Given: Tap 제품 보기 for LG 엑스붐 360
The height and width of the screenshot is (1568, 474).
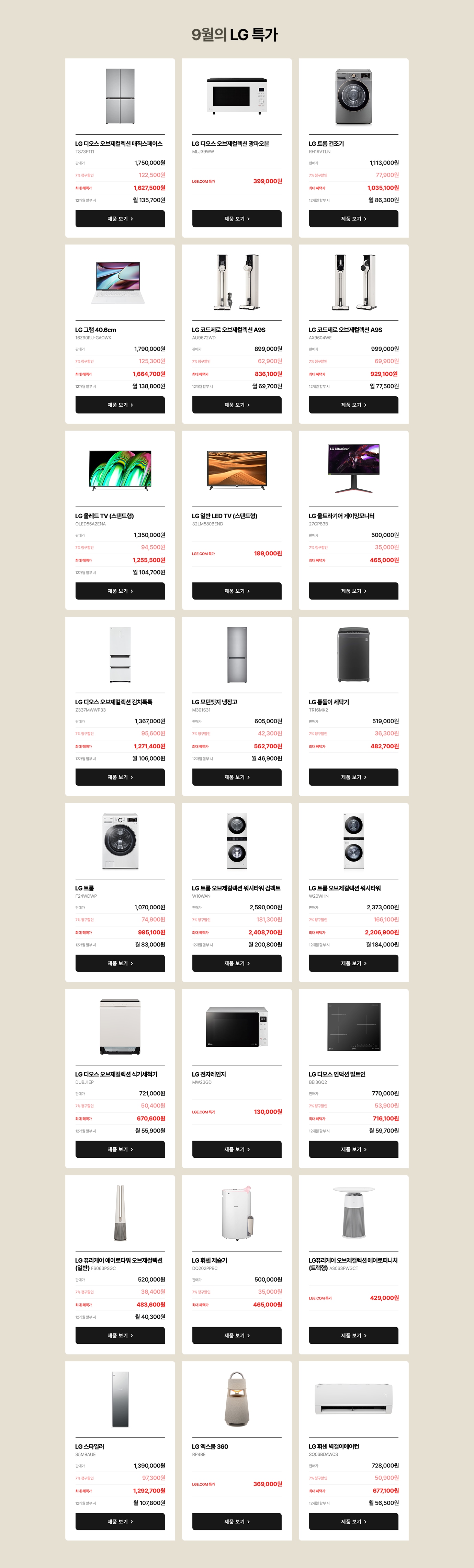Looking at the screenshot, I should [x=237, y=1522].
